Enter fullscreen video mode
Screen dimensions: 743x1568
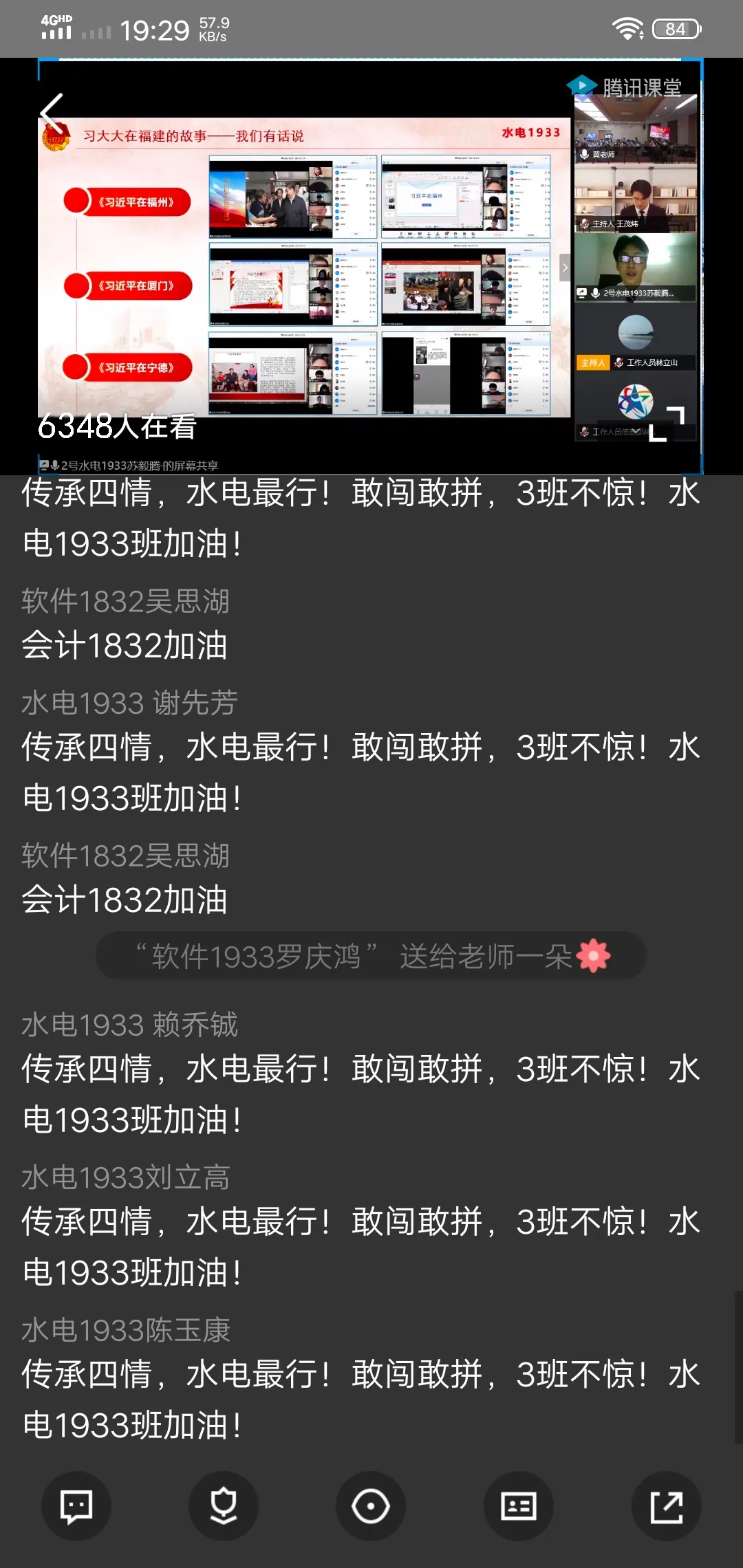click(x=667, y=424)
